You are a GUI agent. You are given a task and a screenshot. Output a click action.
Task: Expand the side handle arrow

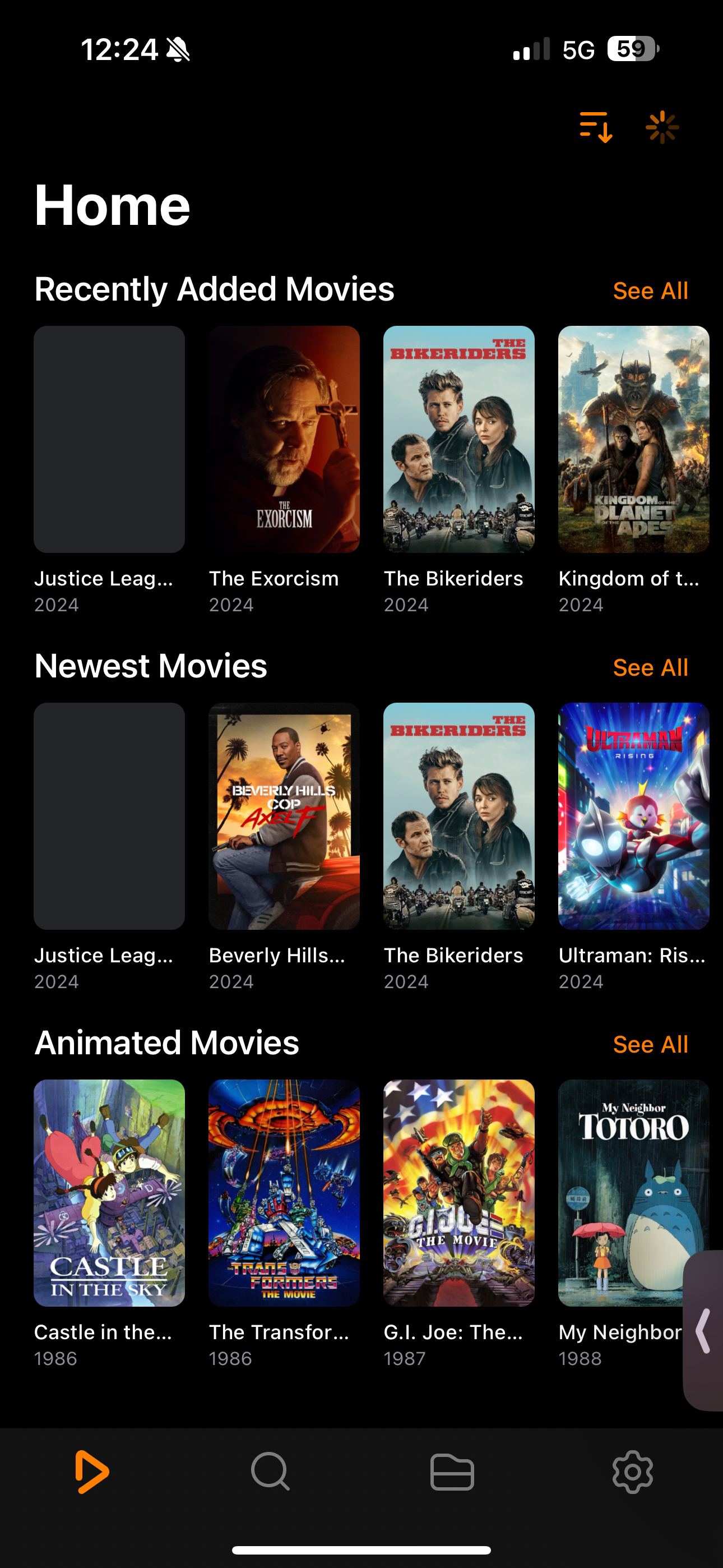[703, 1331]
